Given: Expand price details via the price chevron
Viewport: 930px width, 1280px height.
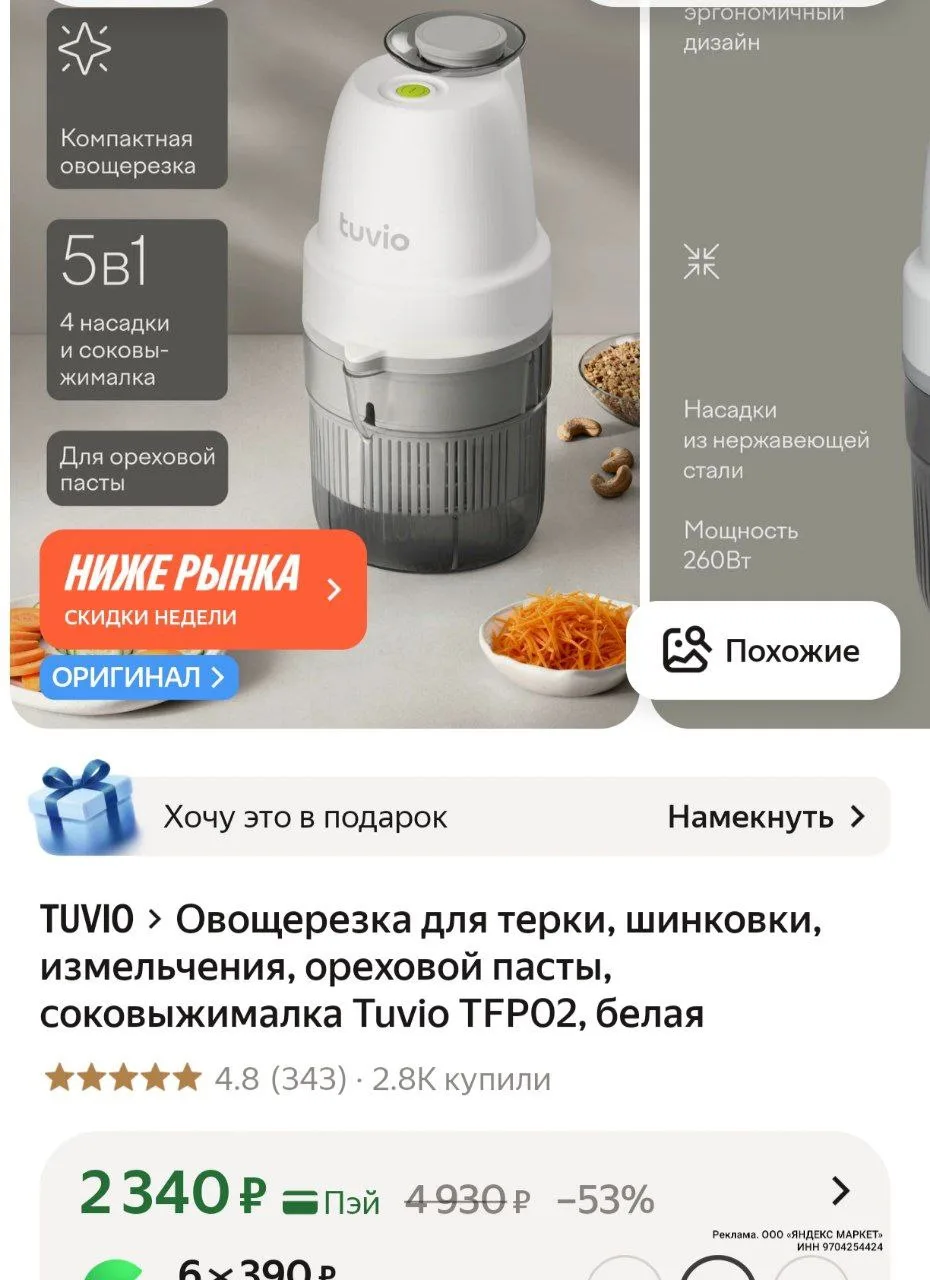Looking at the screenshot, I should click(x=840, y=1190).
